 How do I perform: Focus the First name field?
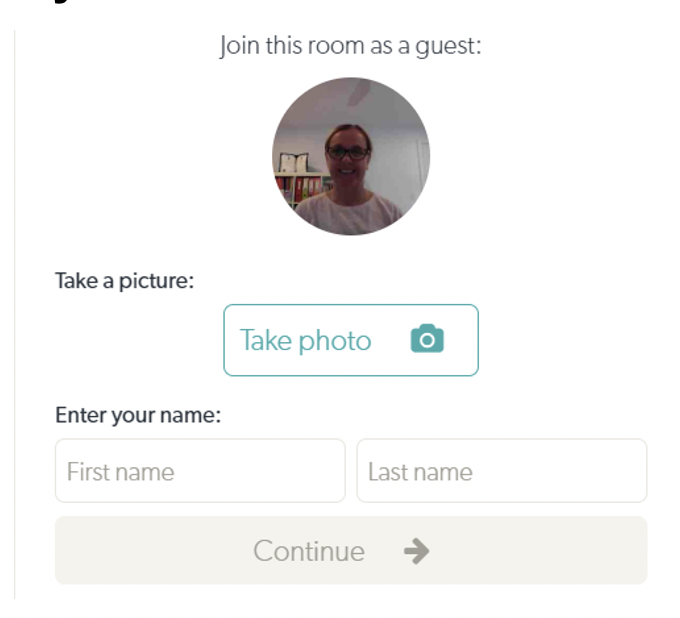coord(200,471)
